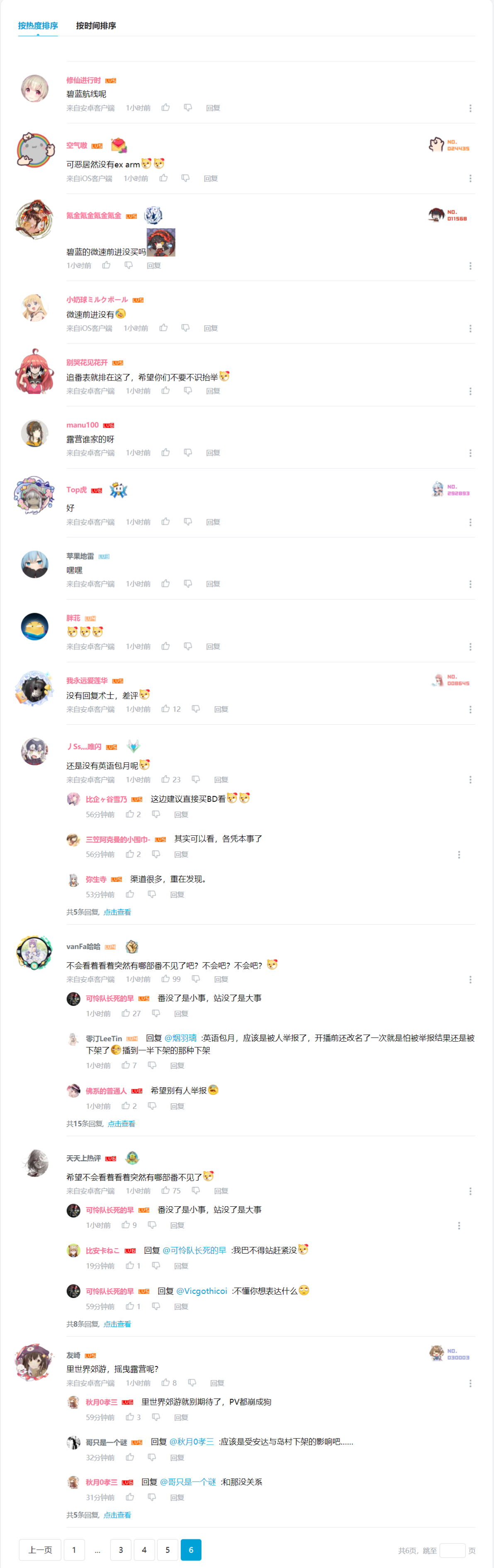
Task: Dislike 苹果地雷's comment
Action: pyautogui.click(x=188, y=584)
